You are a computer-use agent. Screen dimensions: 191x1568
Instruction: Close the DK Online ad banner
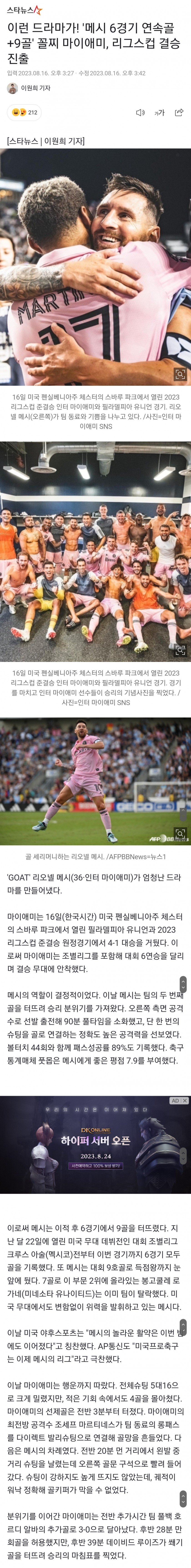(185, 1101)
